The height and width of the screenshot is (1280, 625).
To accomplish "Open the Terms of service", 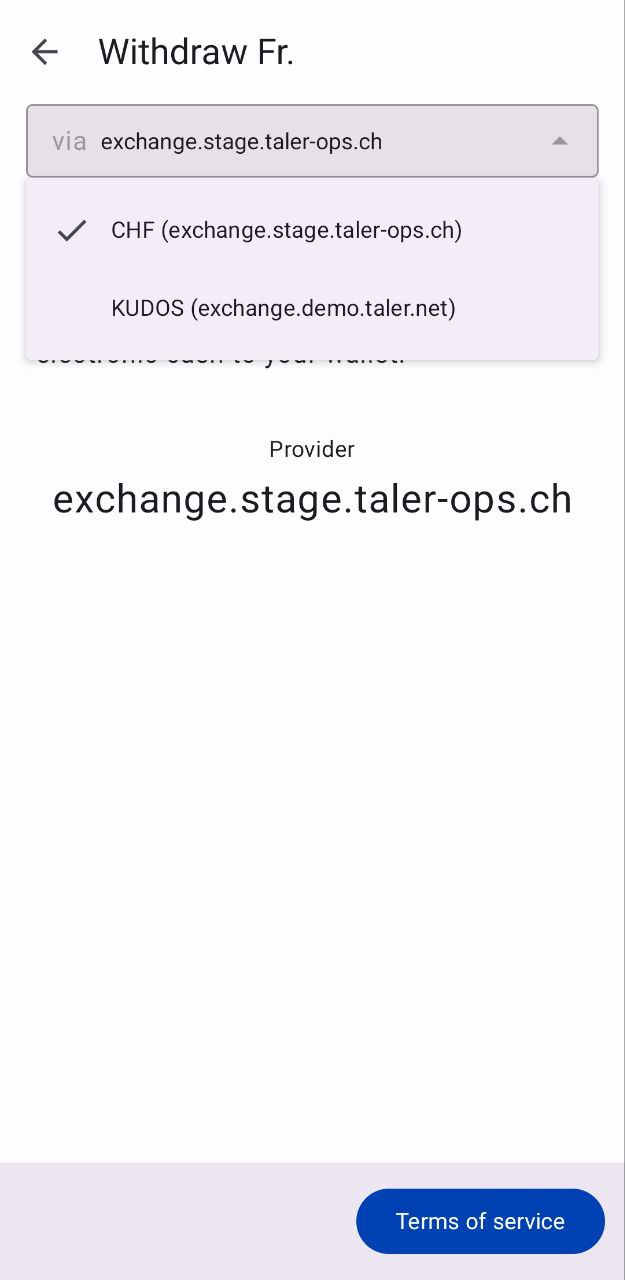I will click(x=480, y=1221).
